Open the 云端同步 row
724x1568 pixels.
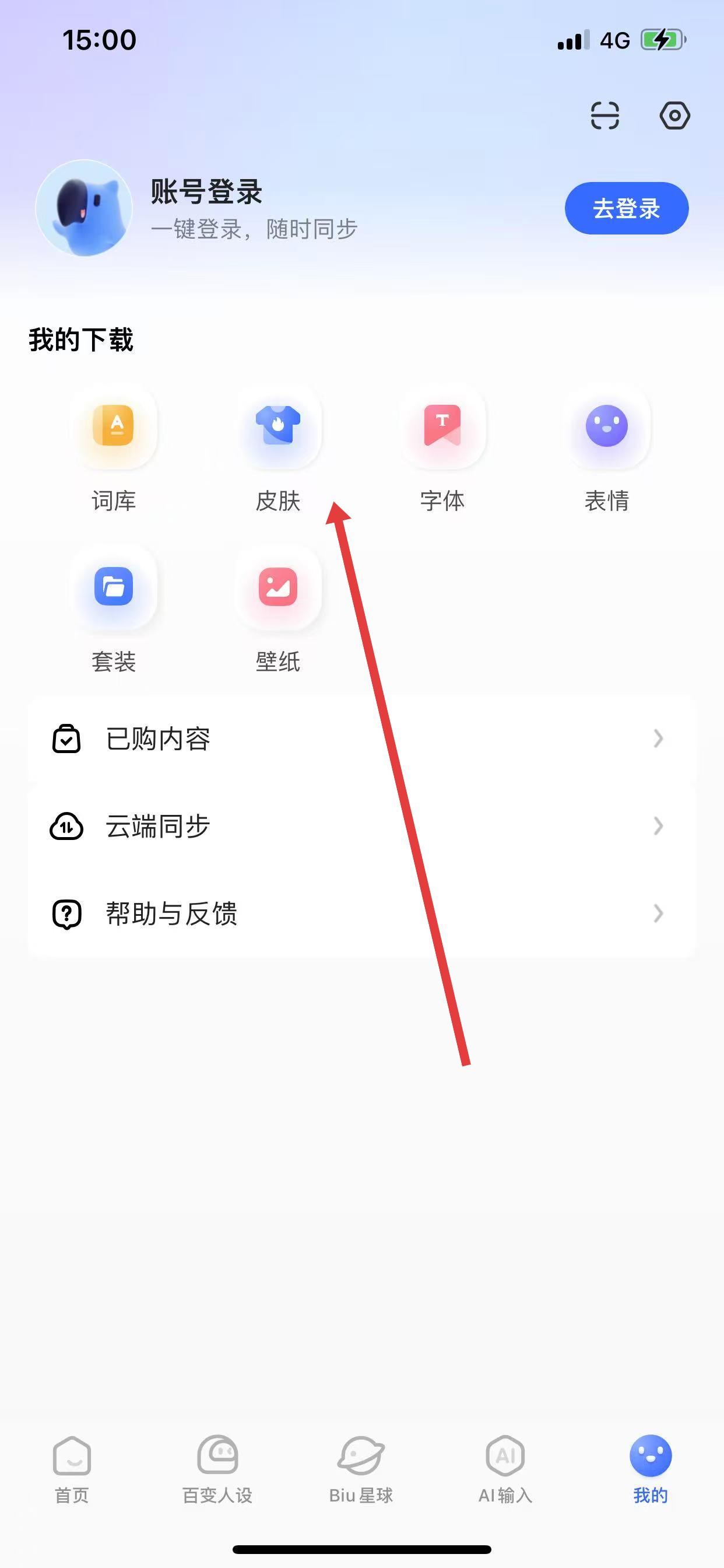[361, 827]
